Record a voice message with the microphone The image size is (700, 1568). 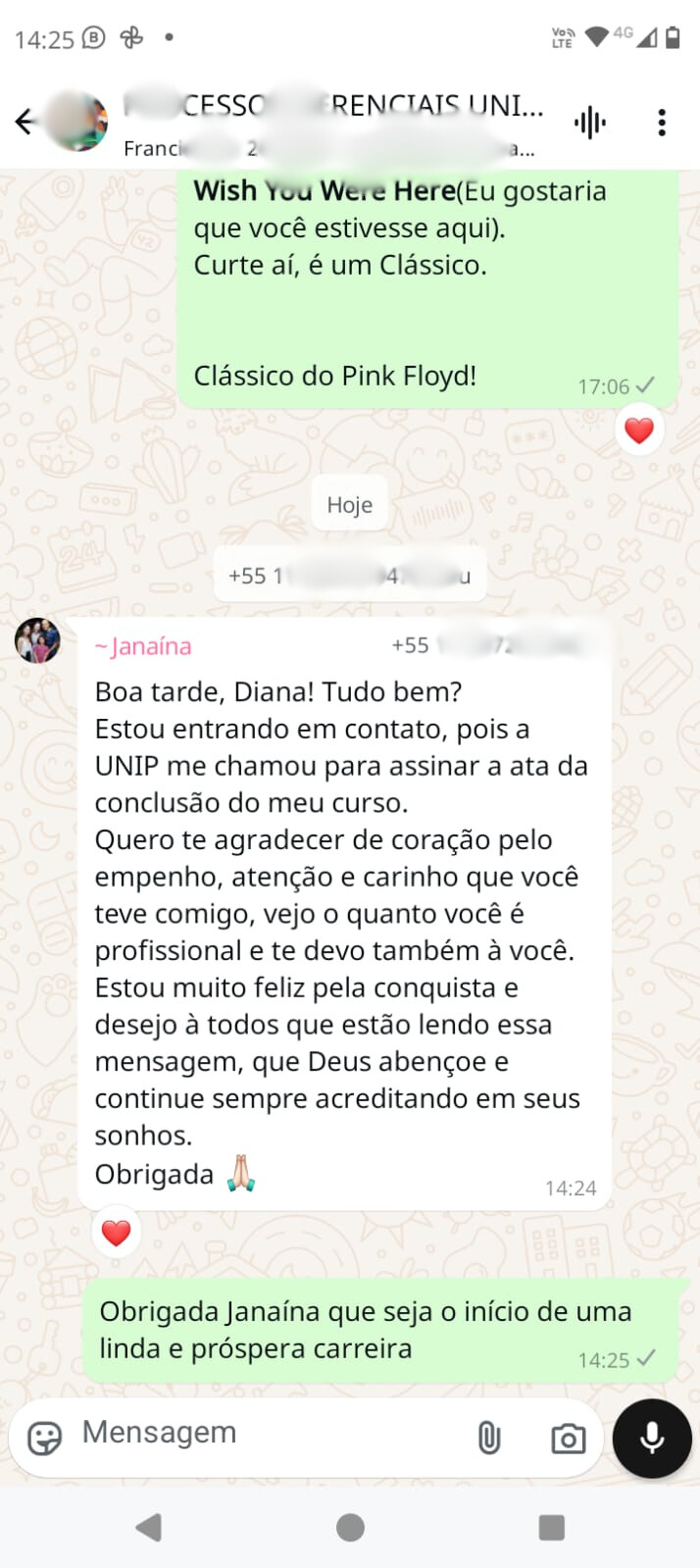(x=652, y=1438)
